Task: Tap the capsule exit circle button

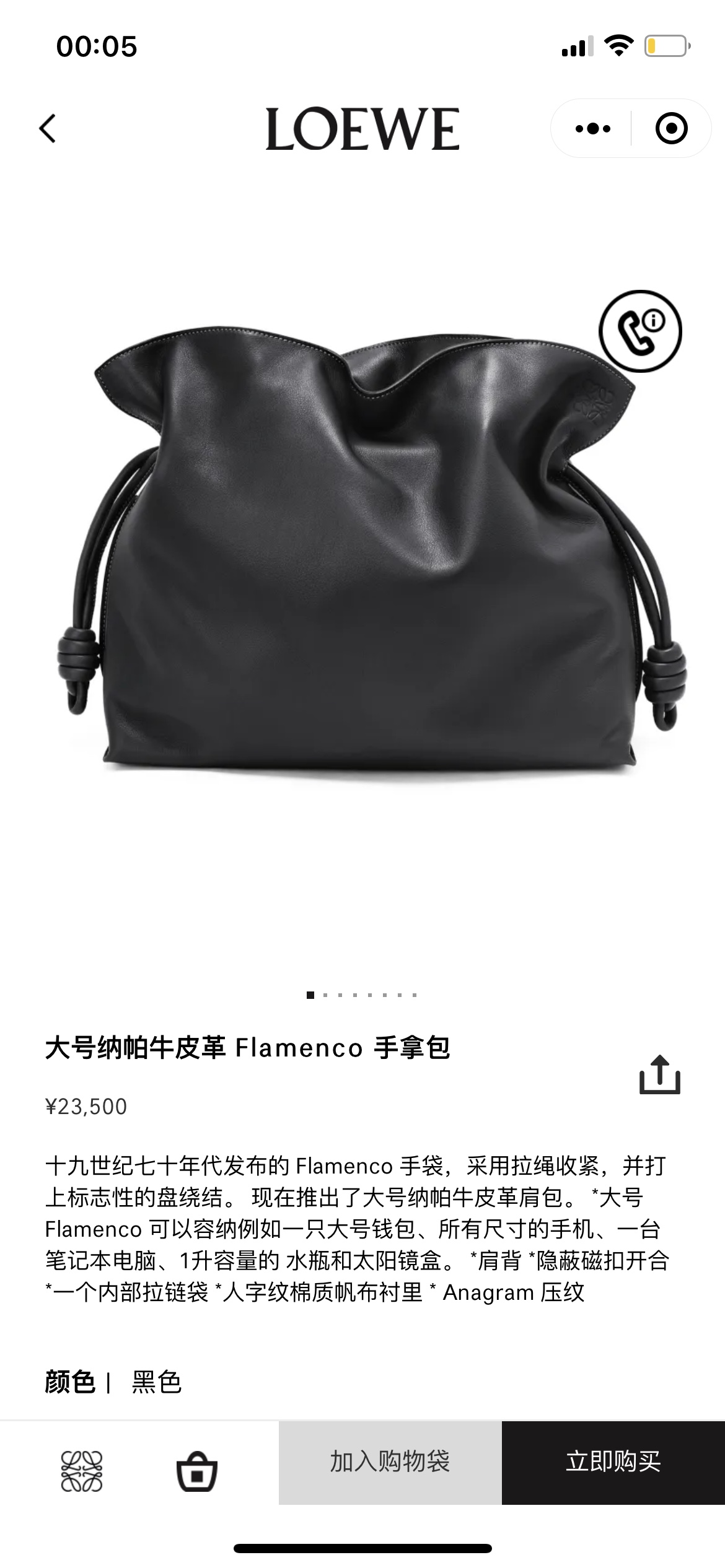Action: [x=672, y=128]
